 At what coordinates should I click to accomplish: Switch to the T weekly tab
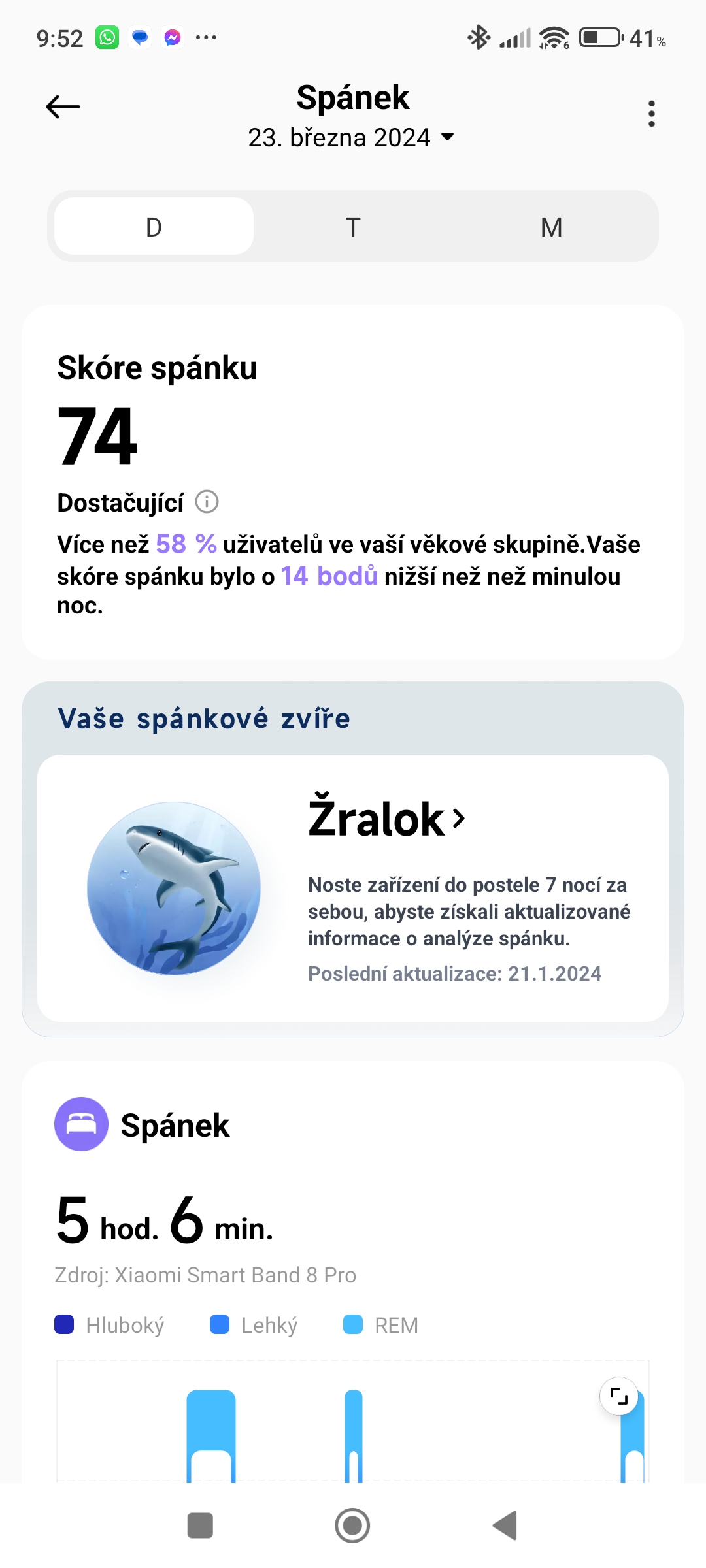(x=353, y=227)
